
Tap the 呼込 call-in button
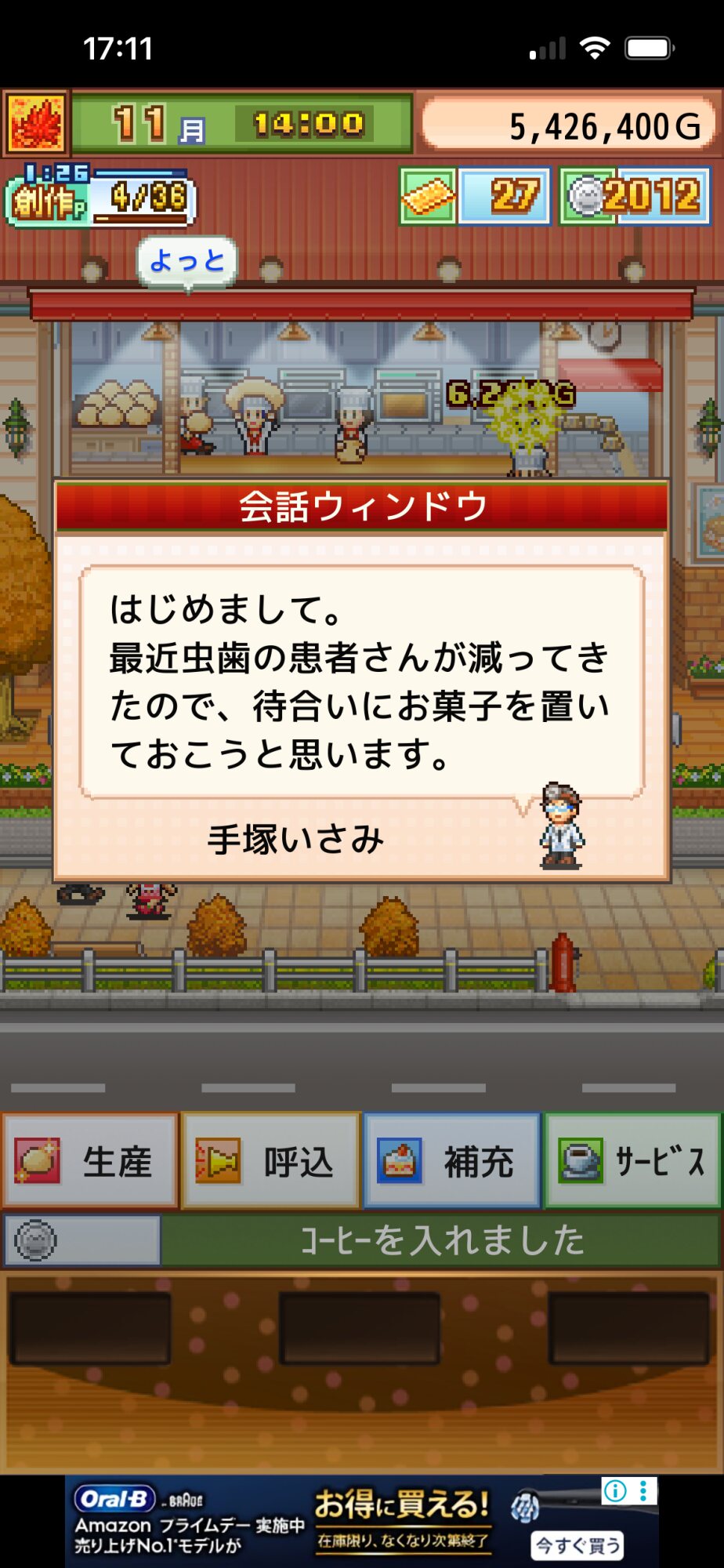(x=270, y=1161)
